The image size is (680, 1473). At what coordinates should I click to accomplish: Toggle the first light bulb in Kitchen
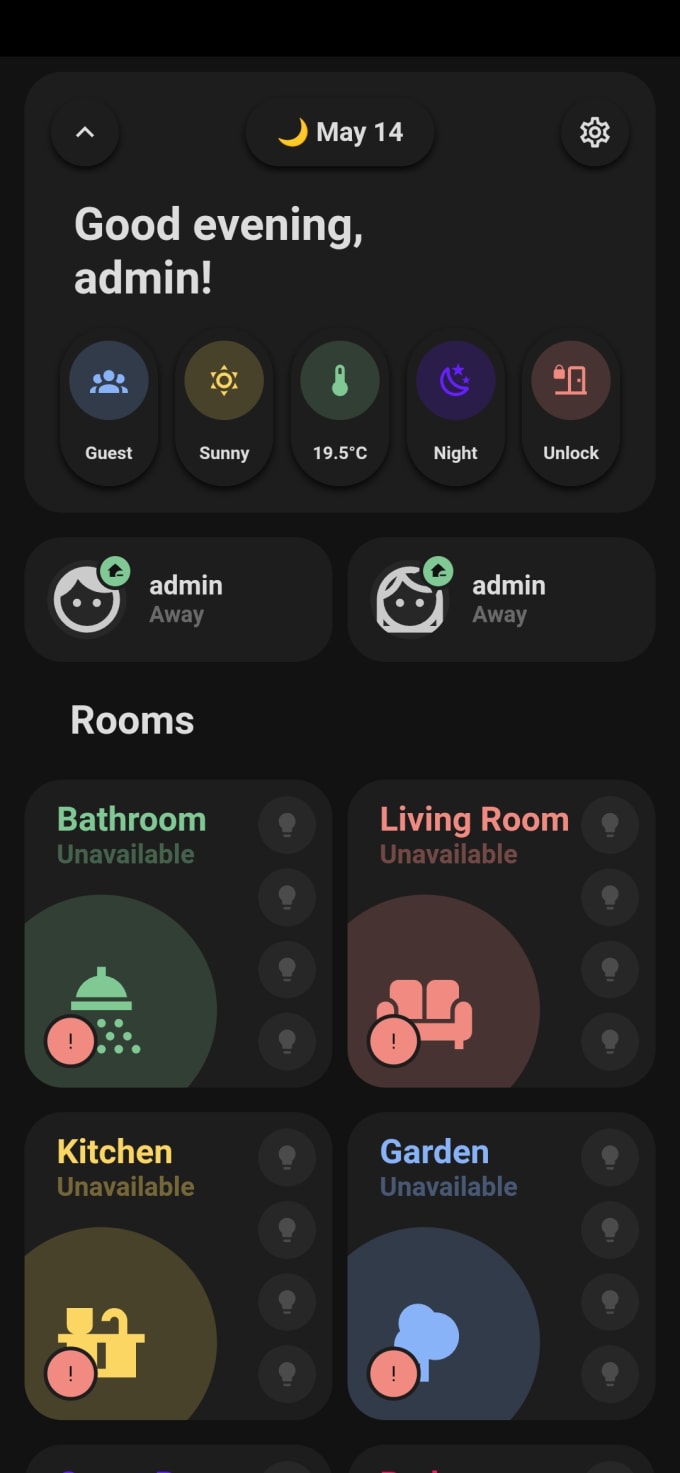click(287, 1157)
